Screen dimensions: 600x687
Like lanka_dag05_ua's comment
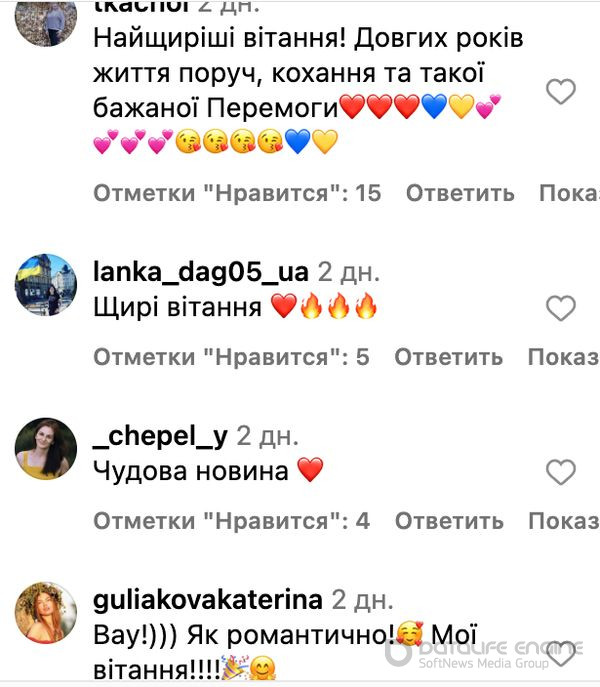[x=561, y=308]
